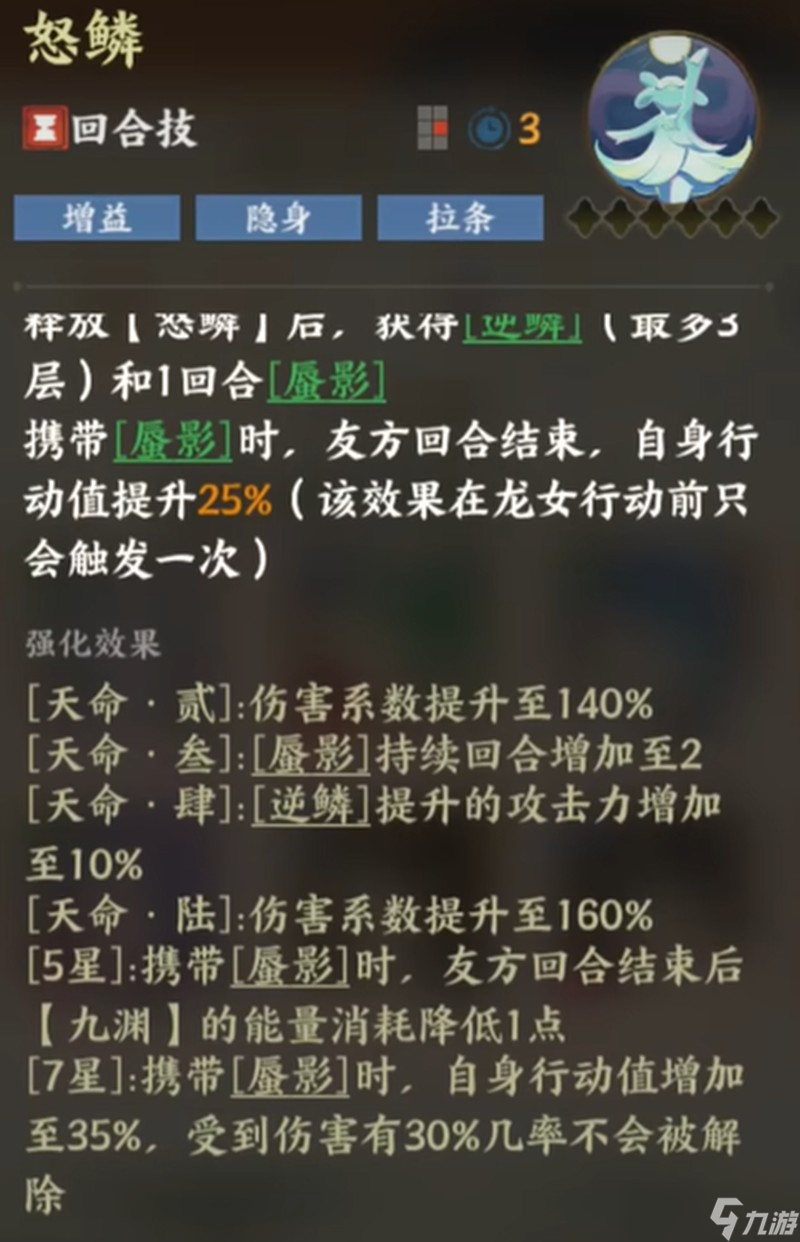Image resolution: width=800 pixels, height=1242 pixels.
Task: Tap the 蜃影 link in the 天命·叁 line
Action: (306, 756)
